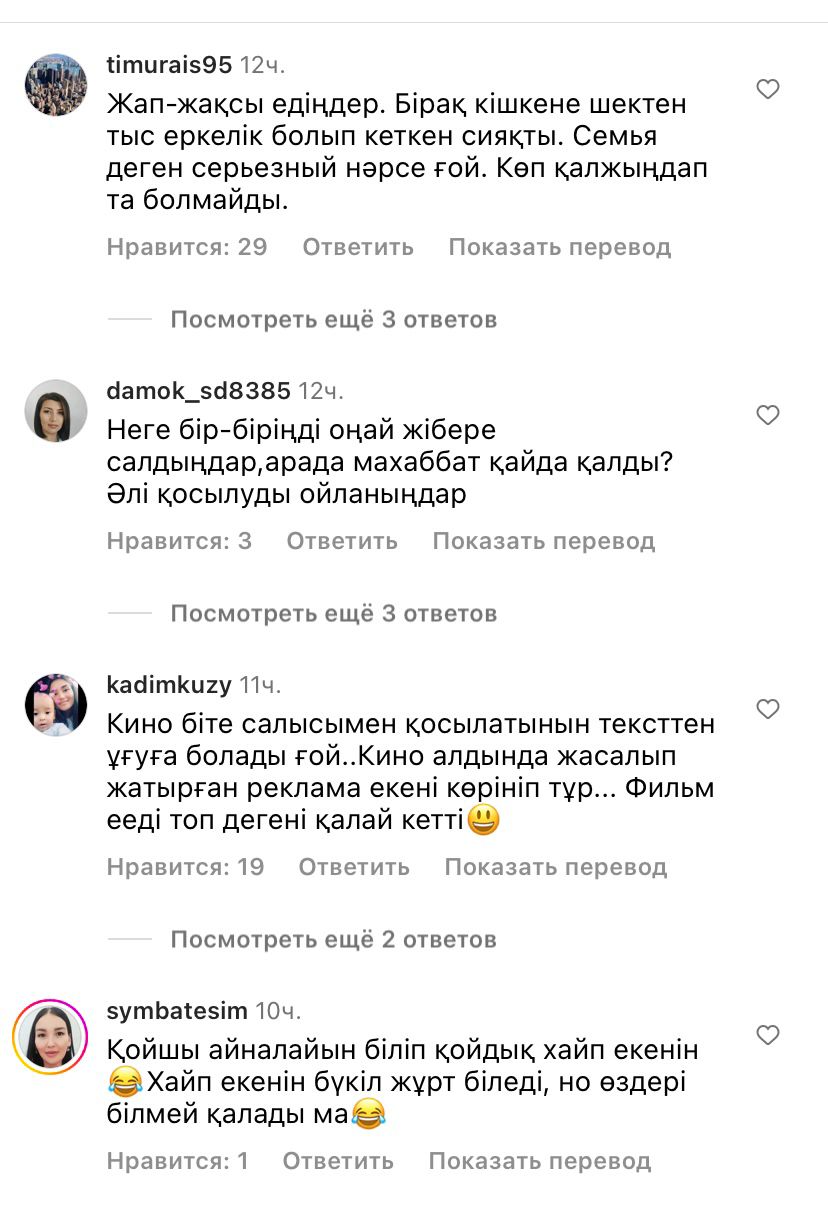Show translation of damok_sd8385's comment
The width and height of the screenshot is (828, 1206).
pos(543,542)
